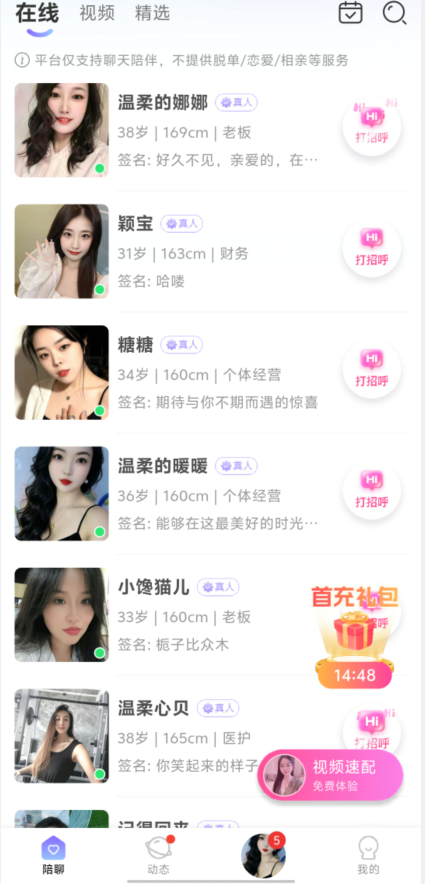Screen dimensions: 425x884
Task: Open the calendar check-in icon
Action: (x=350, y=12)
